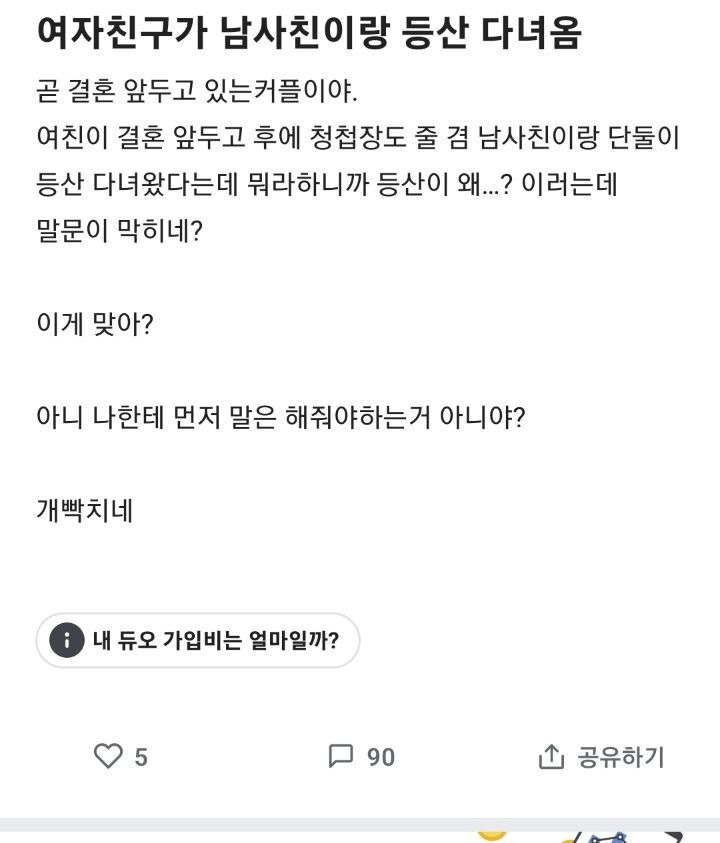Open the 90 comments
Viewport: 720px width, 843px height.
pyautogui.click(x=361, y=756)
